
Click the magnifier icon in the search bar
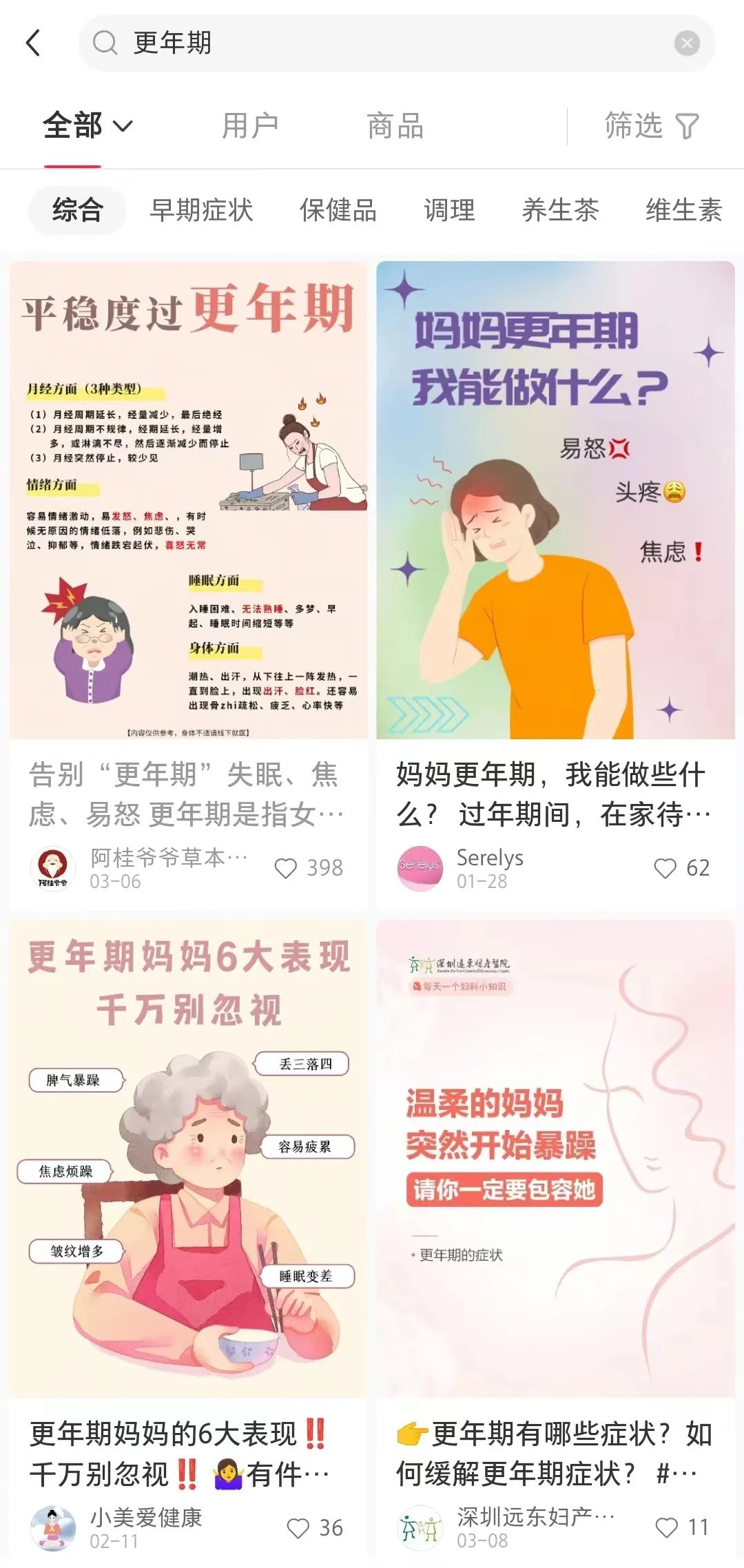[104, 43]
